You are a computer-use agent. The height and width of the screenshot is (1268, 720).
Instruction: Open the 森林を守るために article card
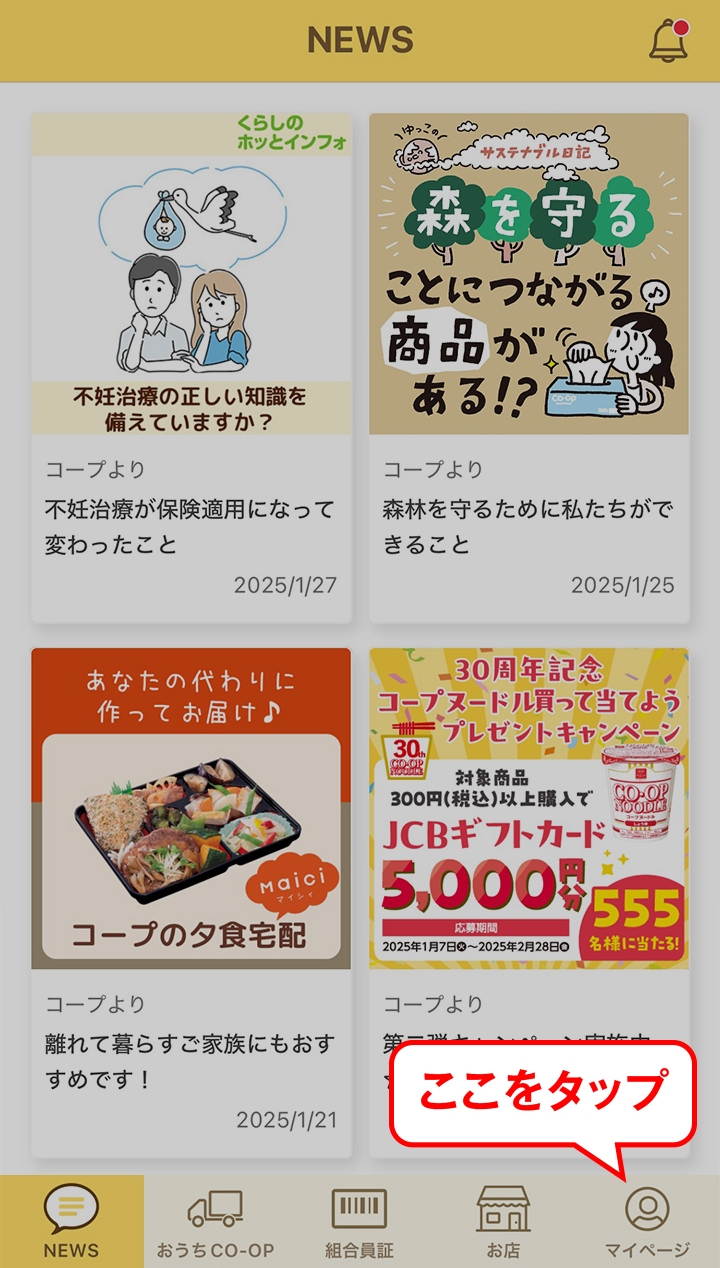pyautogui.click(x=529, y=367)
